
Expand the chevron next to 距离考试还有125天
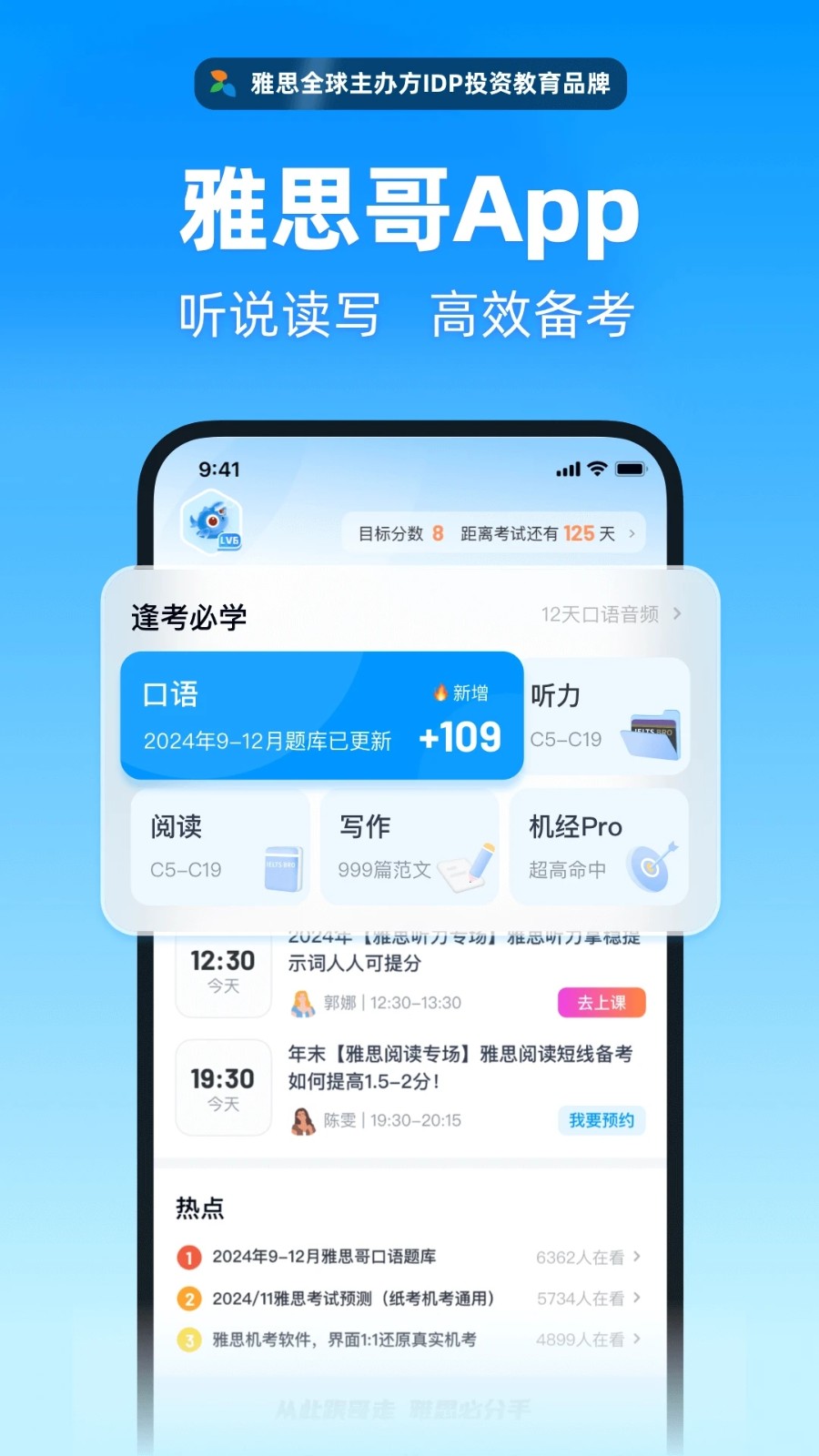pyautogui.click(x=632, y=534)
